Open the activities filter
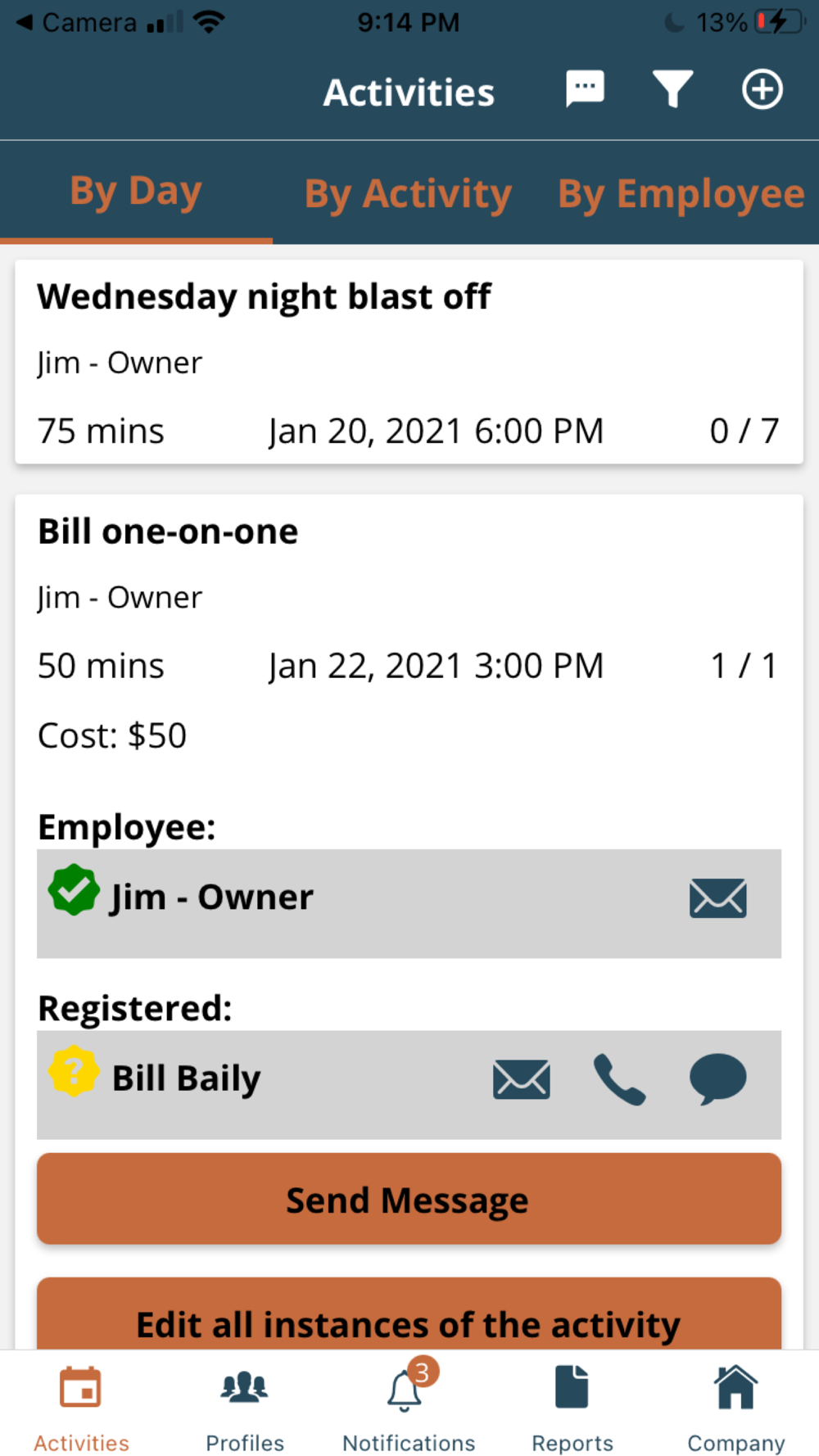The image size is (819, 1456). [672, 88]
